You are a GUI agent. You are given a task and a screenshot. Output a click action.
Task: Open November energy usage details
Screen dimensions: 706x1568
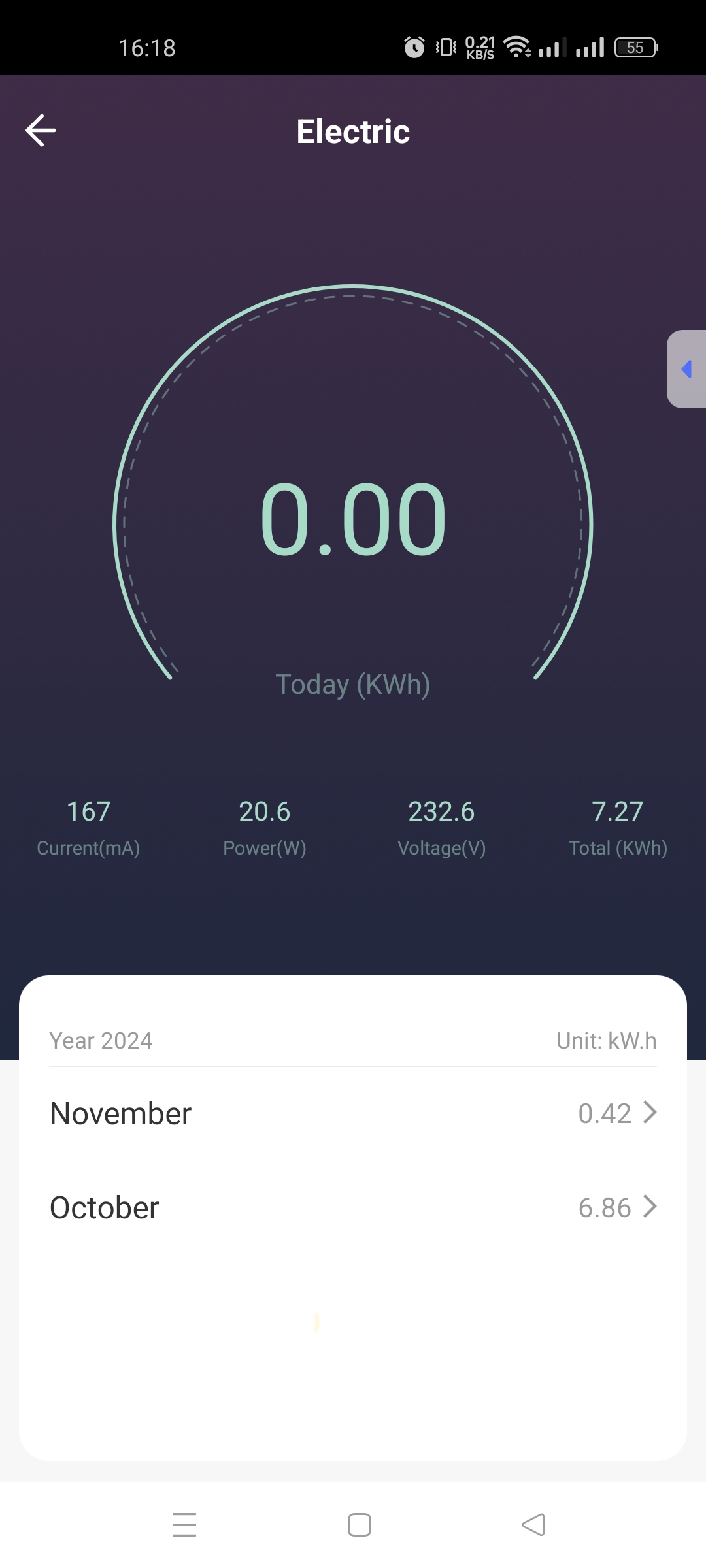(x=353, y=1113)
